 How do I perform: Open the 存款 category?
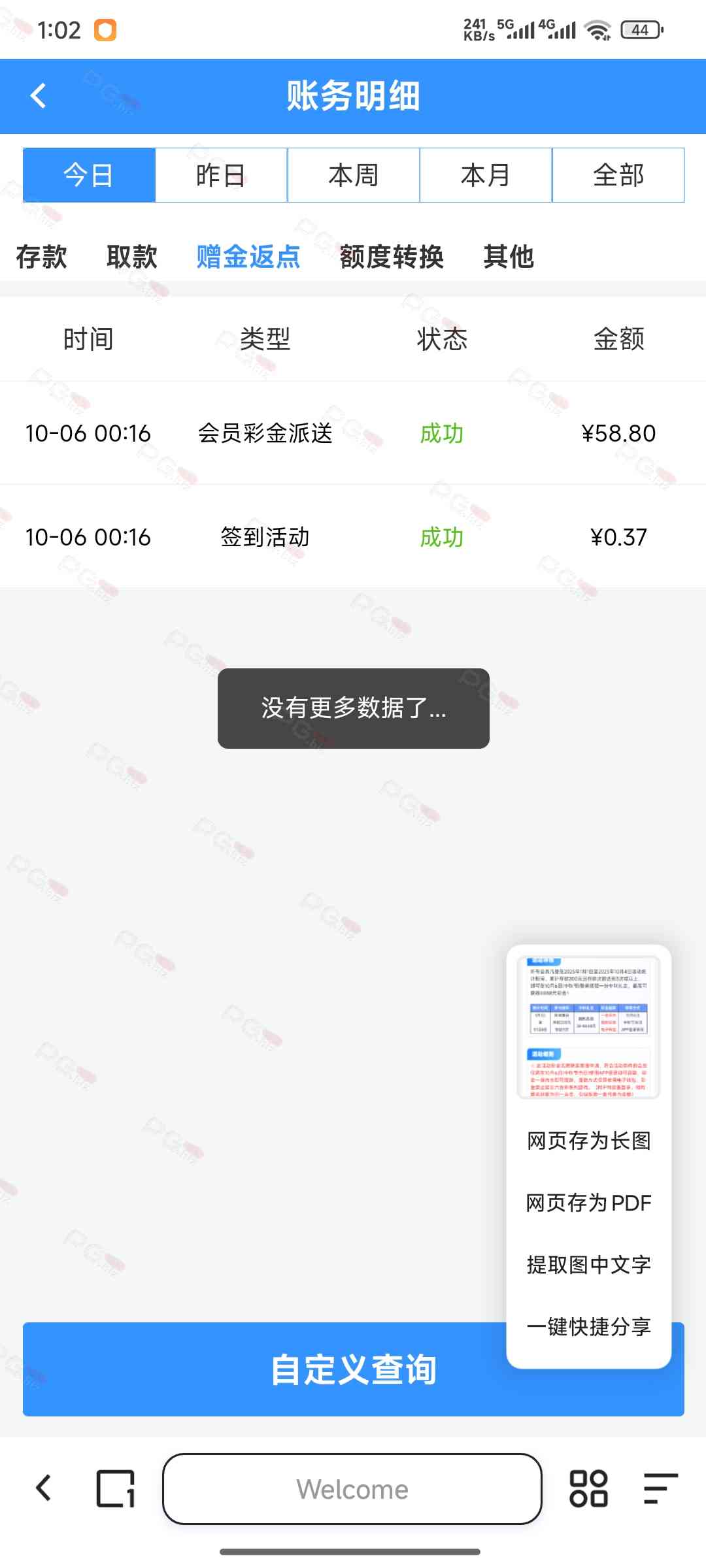41,257
